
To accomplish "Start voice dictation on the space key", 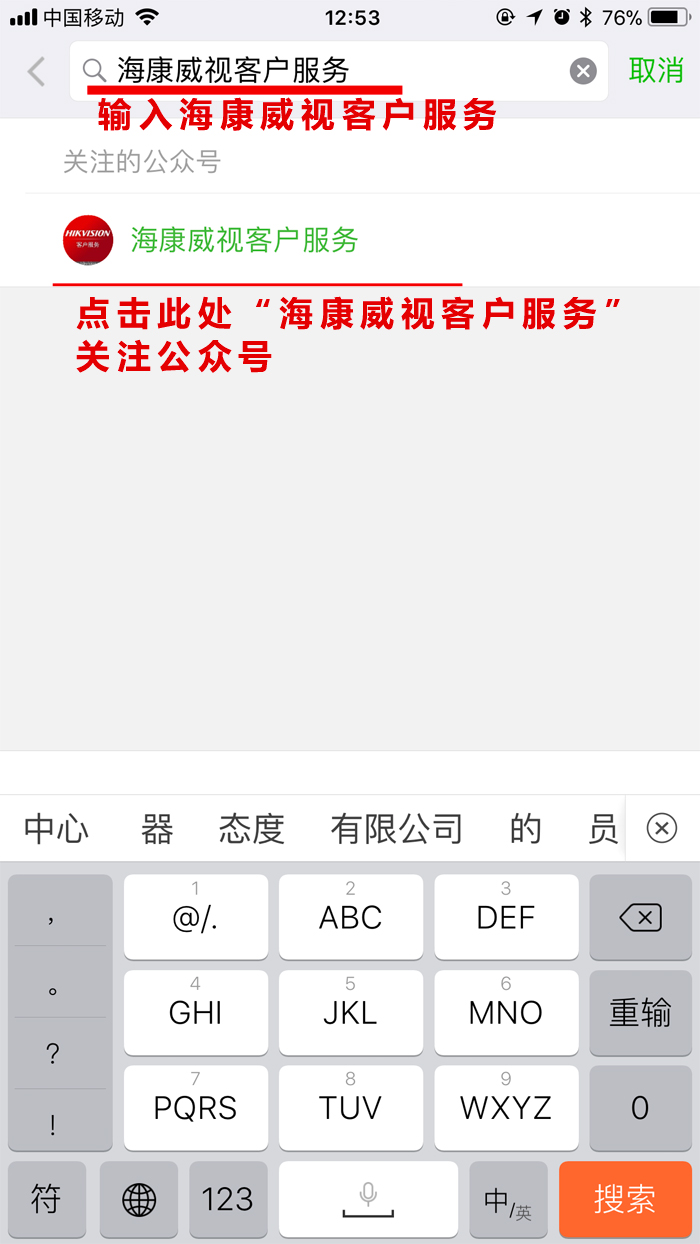I will 368,1199.
